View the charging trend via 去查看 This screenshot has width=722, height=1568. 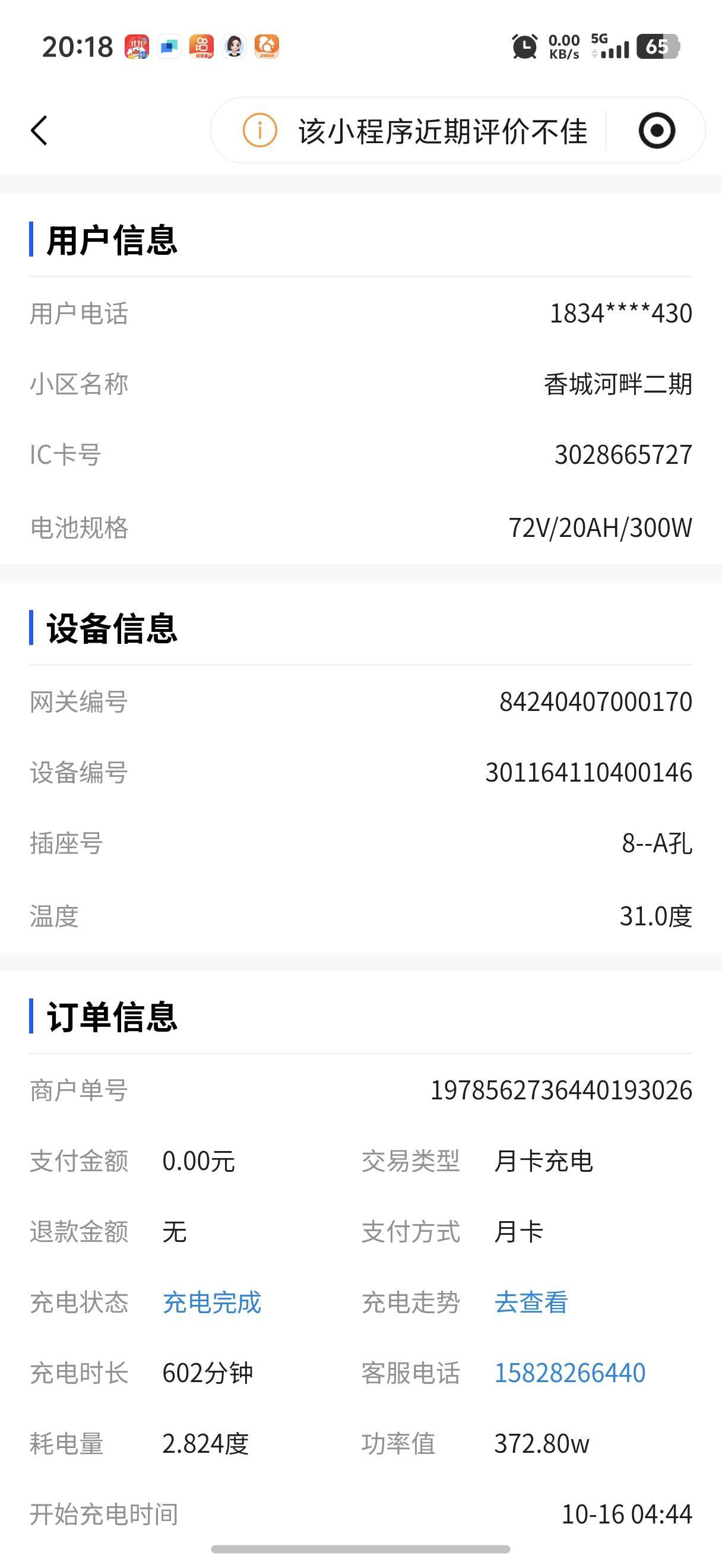coord(531,1303)
